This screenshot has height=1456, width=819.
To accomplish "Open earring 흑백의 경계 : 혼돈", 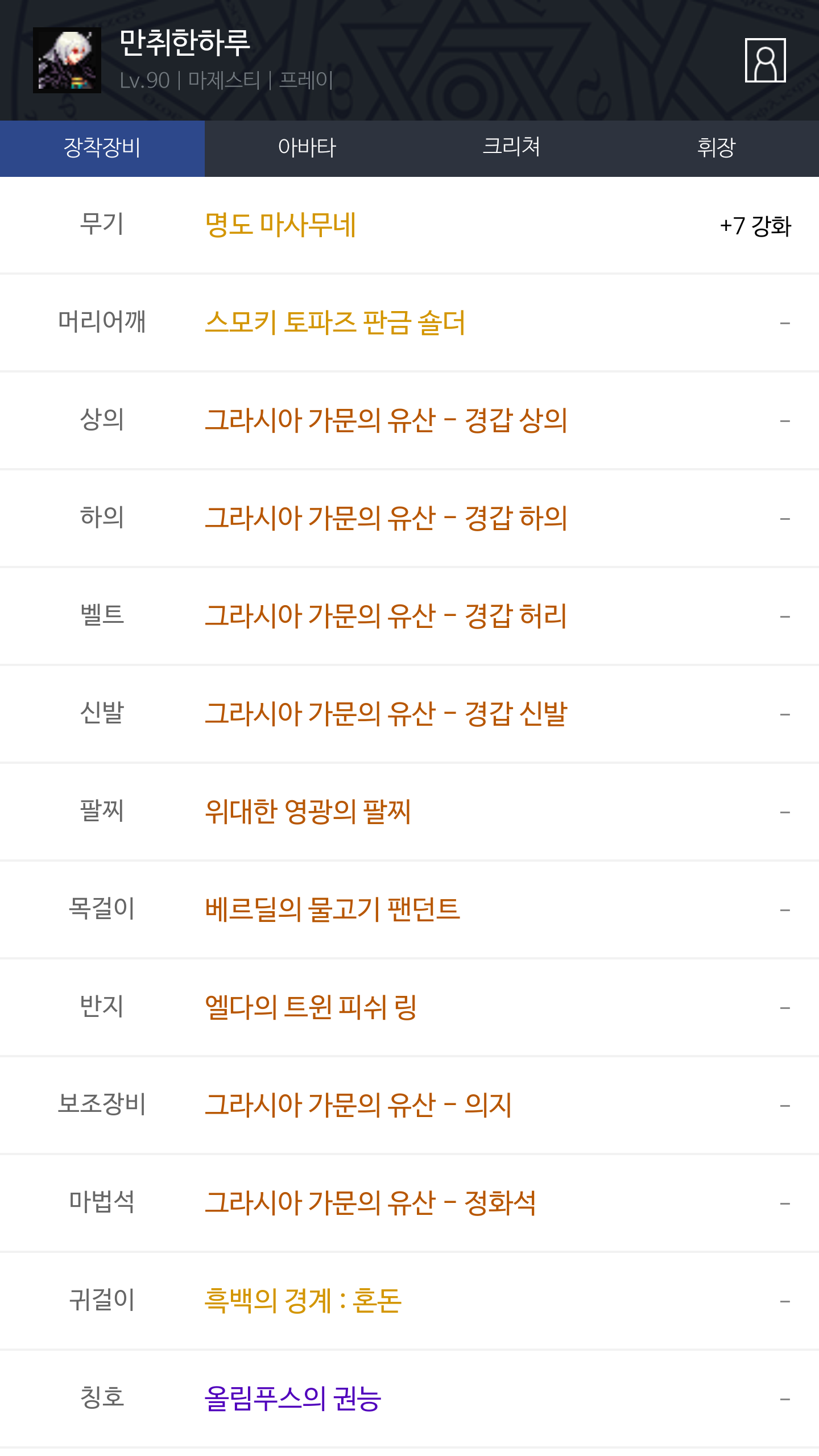I will coord(303,1301).
